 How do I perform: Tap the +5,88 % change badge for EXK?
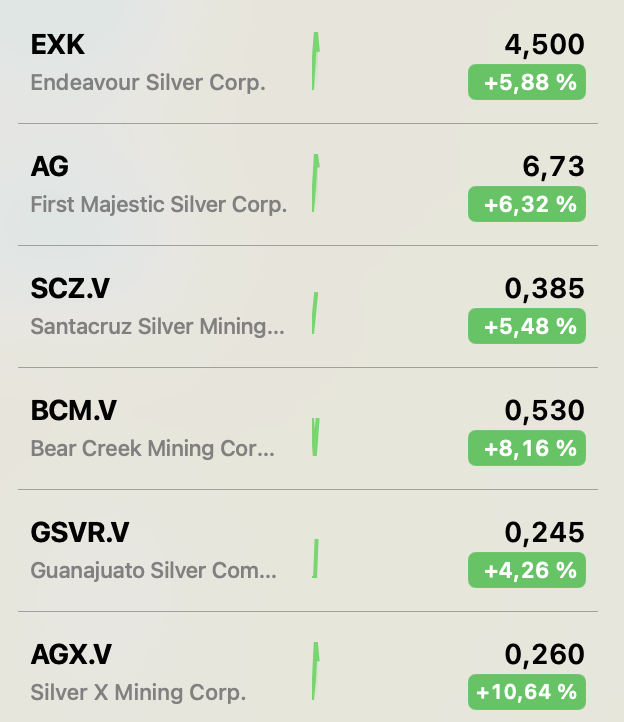(527, 83)
